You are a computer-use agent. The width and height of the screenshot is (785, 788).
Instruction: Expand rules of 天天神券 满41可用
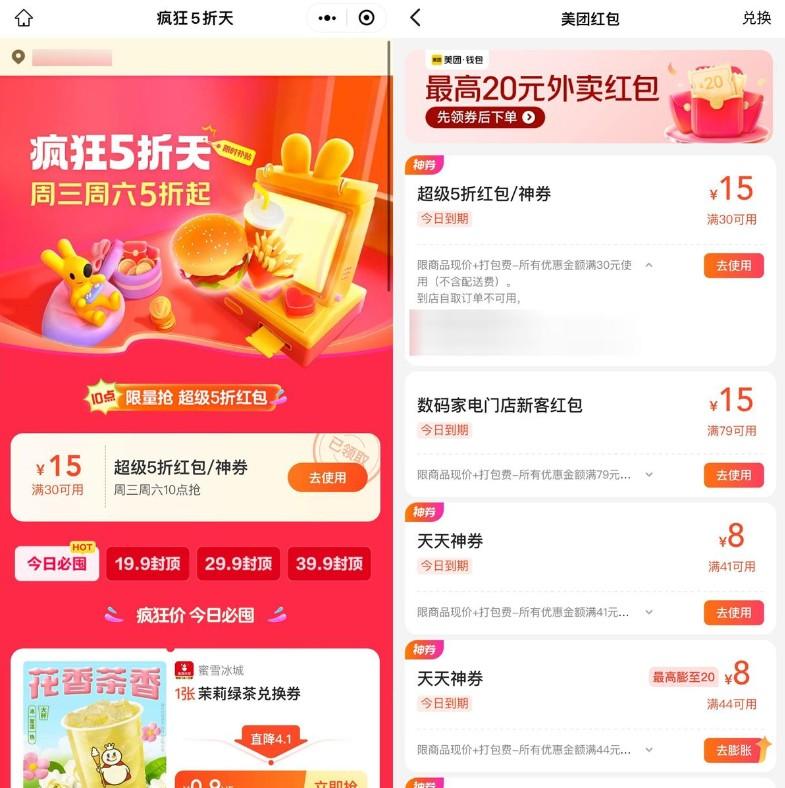pyautogui.click(x=649, y=613)
